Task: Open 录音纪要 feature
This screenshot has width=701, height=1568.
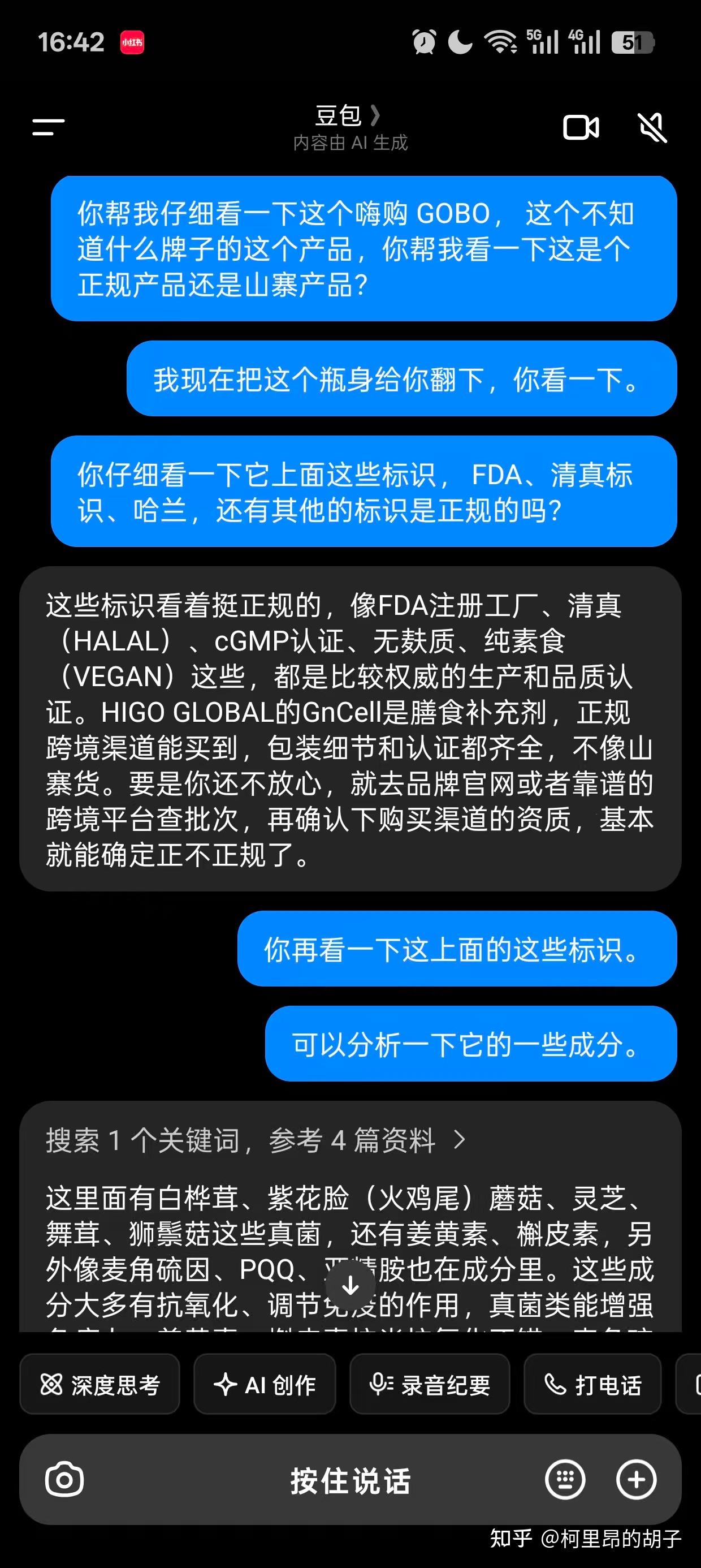Action: (x=430, y=1385)
